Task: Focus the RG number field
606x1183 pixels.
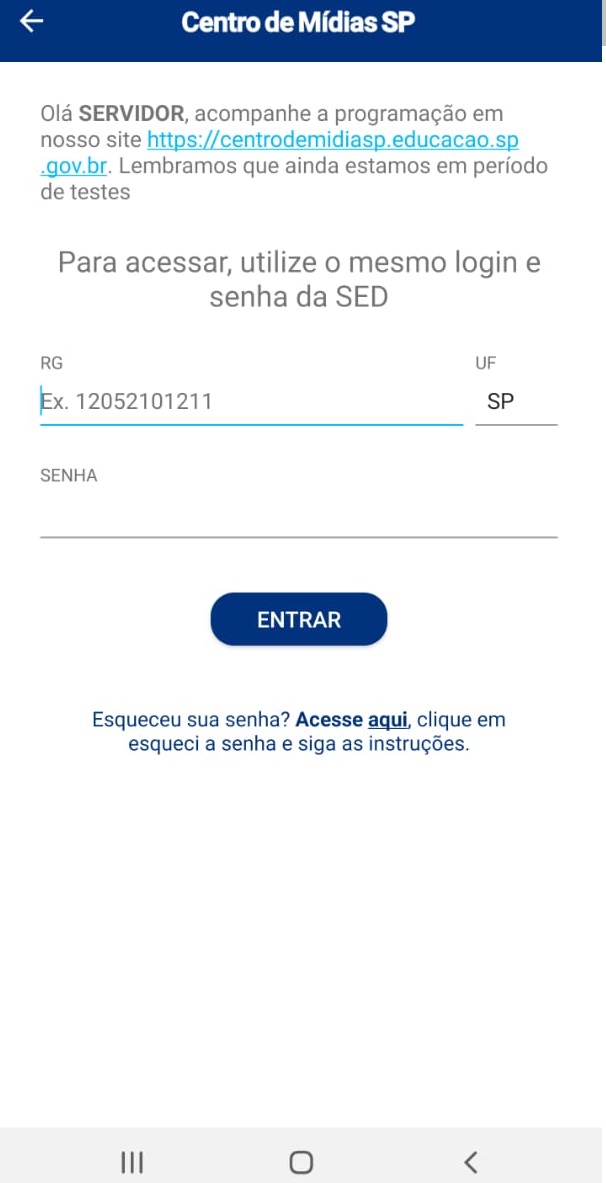Action: click(x=250, y=402)
